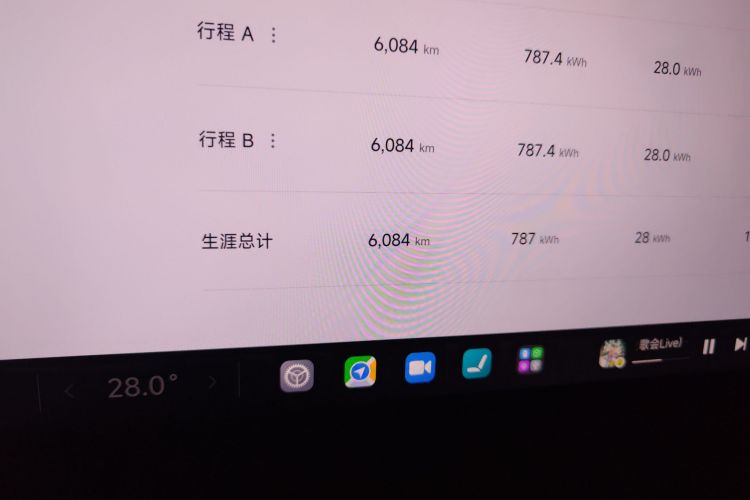Open the all apps launcher grid
Viewport: 750px width, 500px height.
pyautogui.click(x=531, y=360)
